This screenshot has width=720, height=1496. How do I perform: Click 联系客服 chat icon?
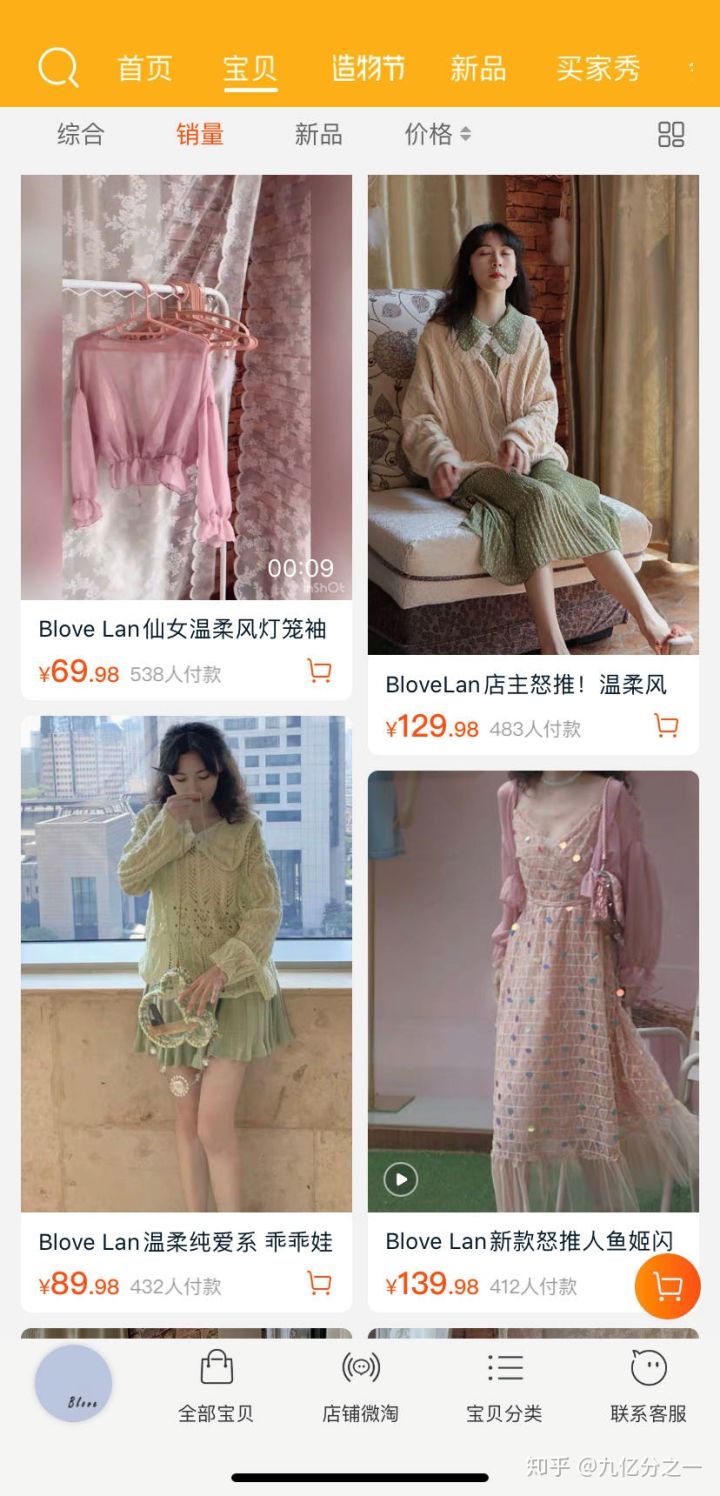[649, 1367]
